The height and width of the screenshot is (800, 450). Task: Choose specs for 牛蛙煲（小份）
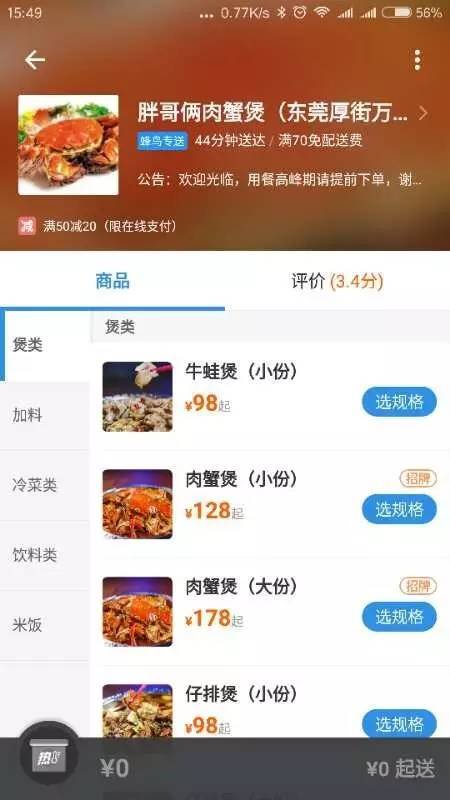click(399, 402)
